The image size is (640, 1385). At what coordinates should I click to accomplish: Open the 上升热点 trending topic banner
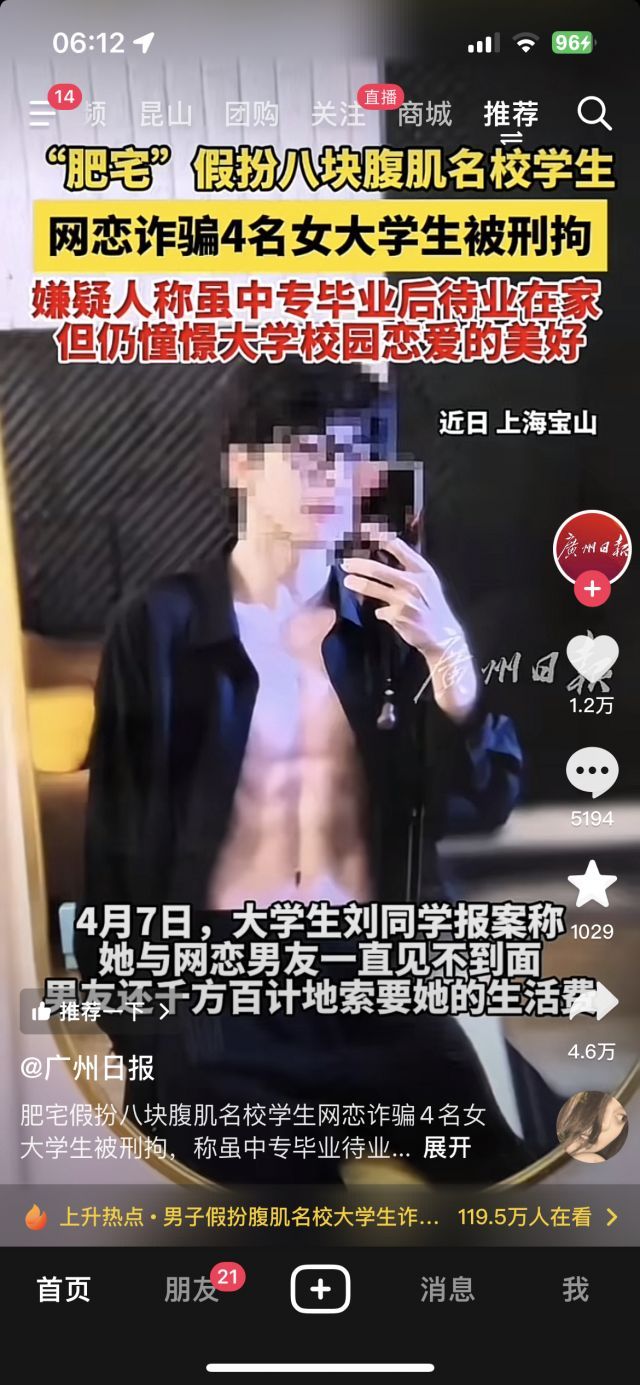[x=320, y=1217]
